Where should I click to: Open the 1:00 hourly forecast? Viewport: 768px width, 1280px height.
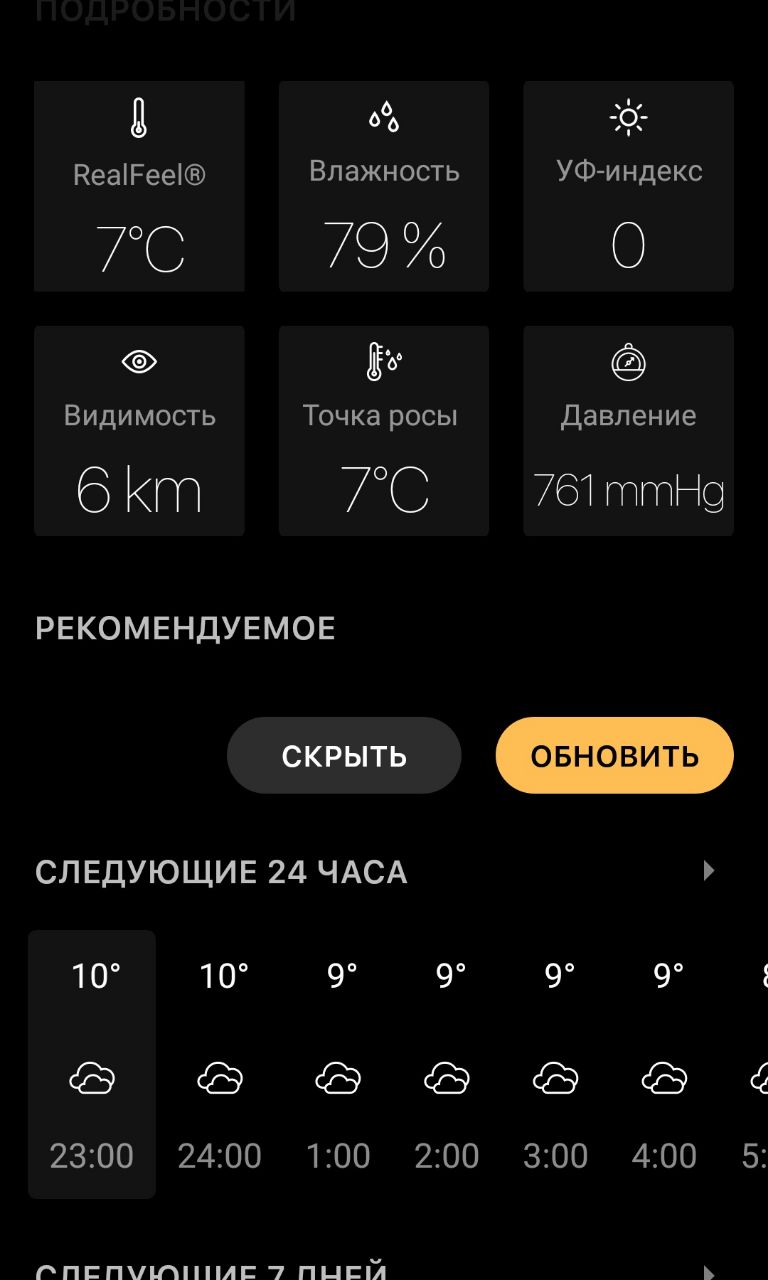(x=338, y=1064)
